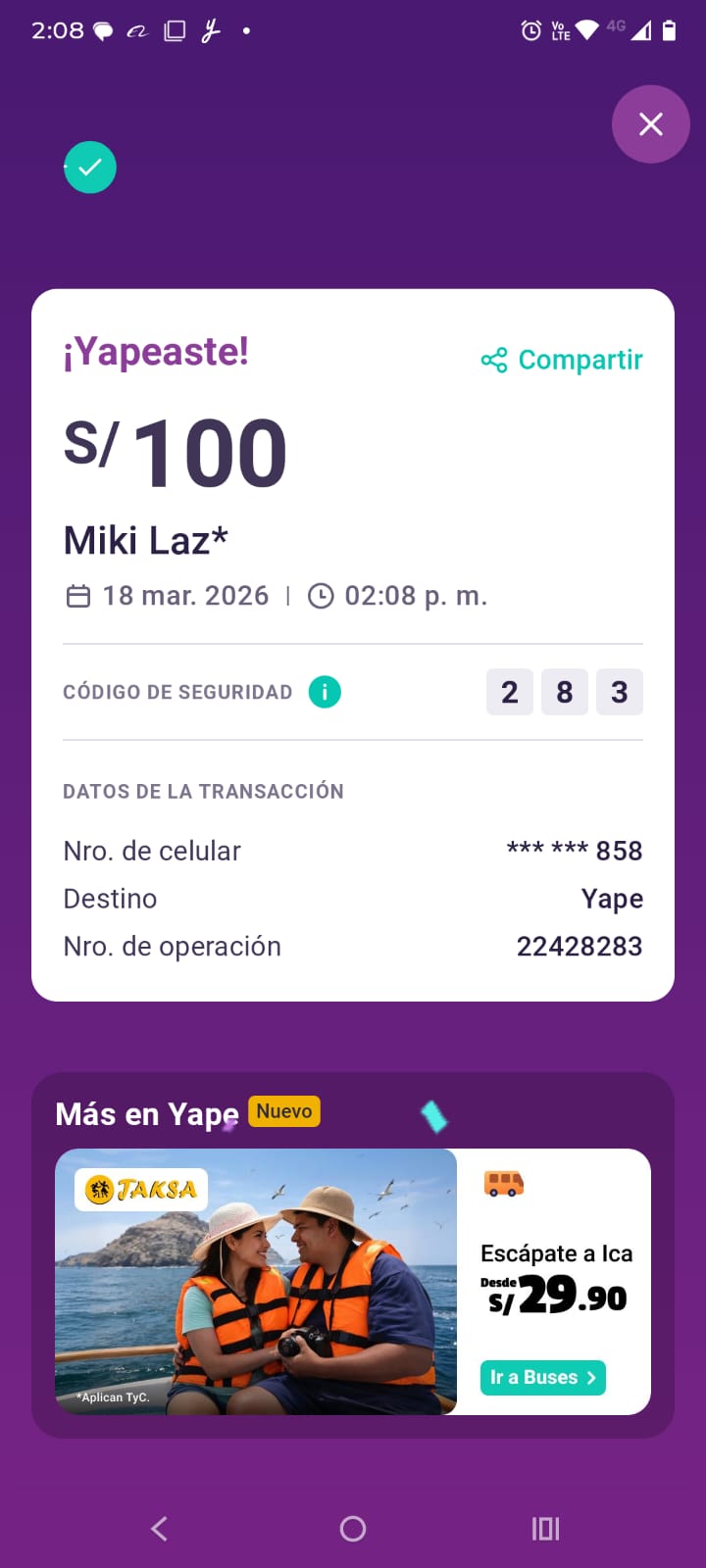Go to the home screen
The height and width of the screenshot is (1568, 706).
(x=353, y=1528)
